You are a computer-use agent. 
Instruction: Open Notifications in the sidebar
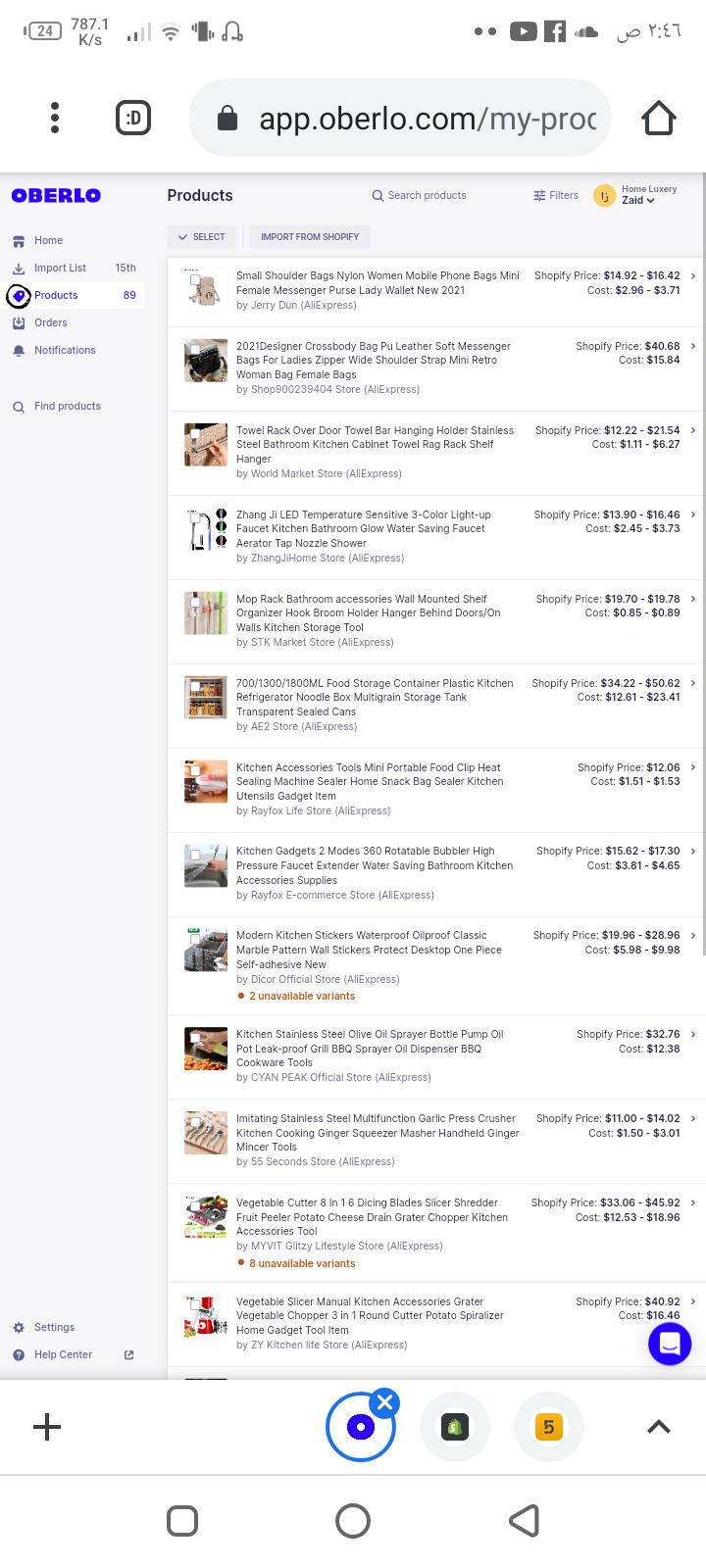point(65,350)
